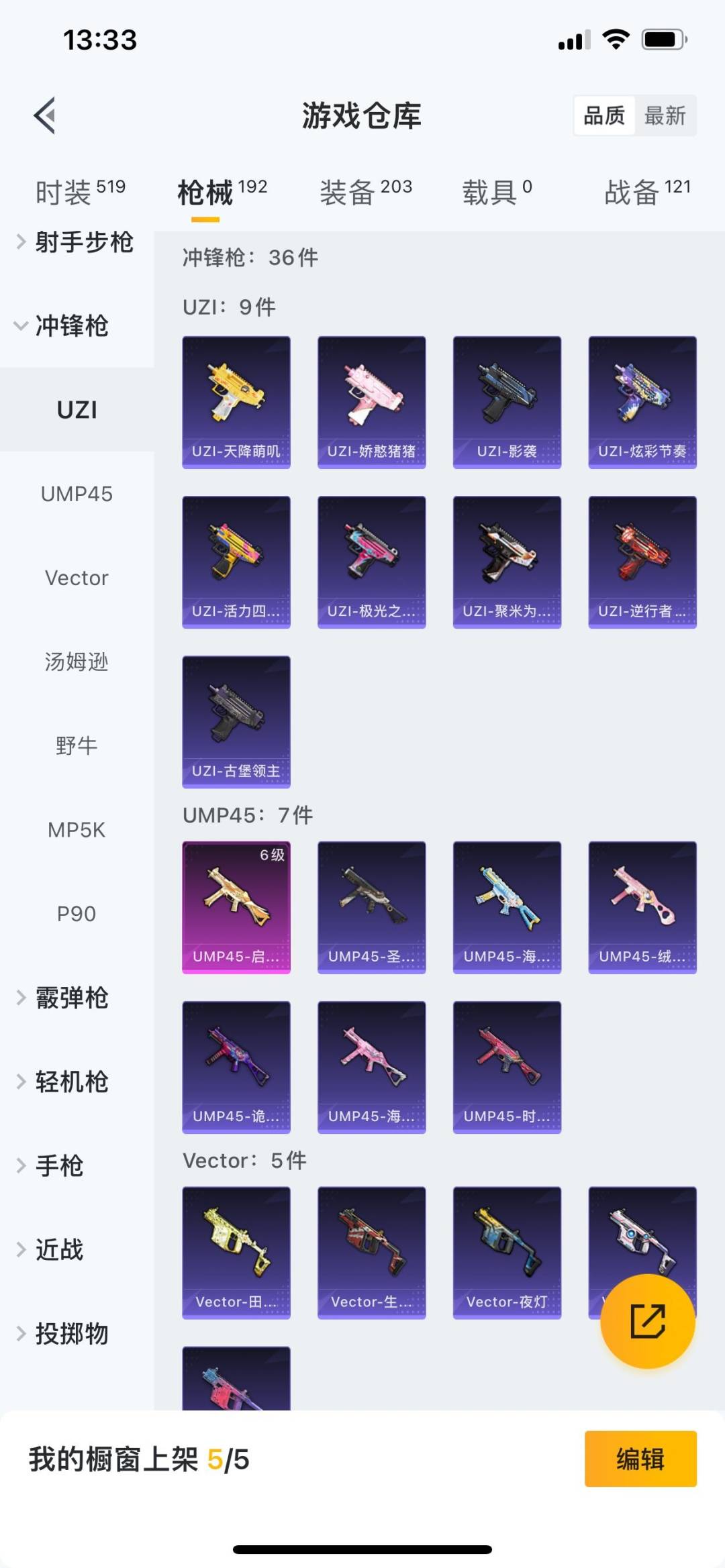The height and width of the screenshot is (1568, 725).
Task: Open the 战备 tab
Action: (647, 192)
